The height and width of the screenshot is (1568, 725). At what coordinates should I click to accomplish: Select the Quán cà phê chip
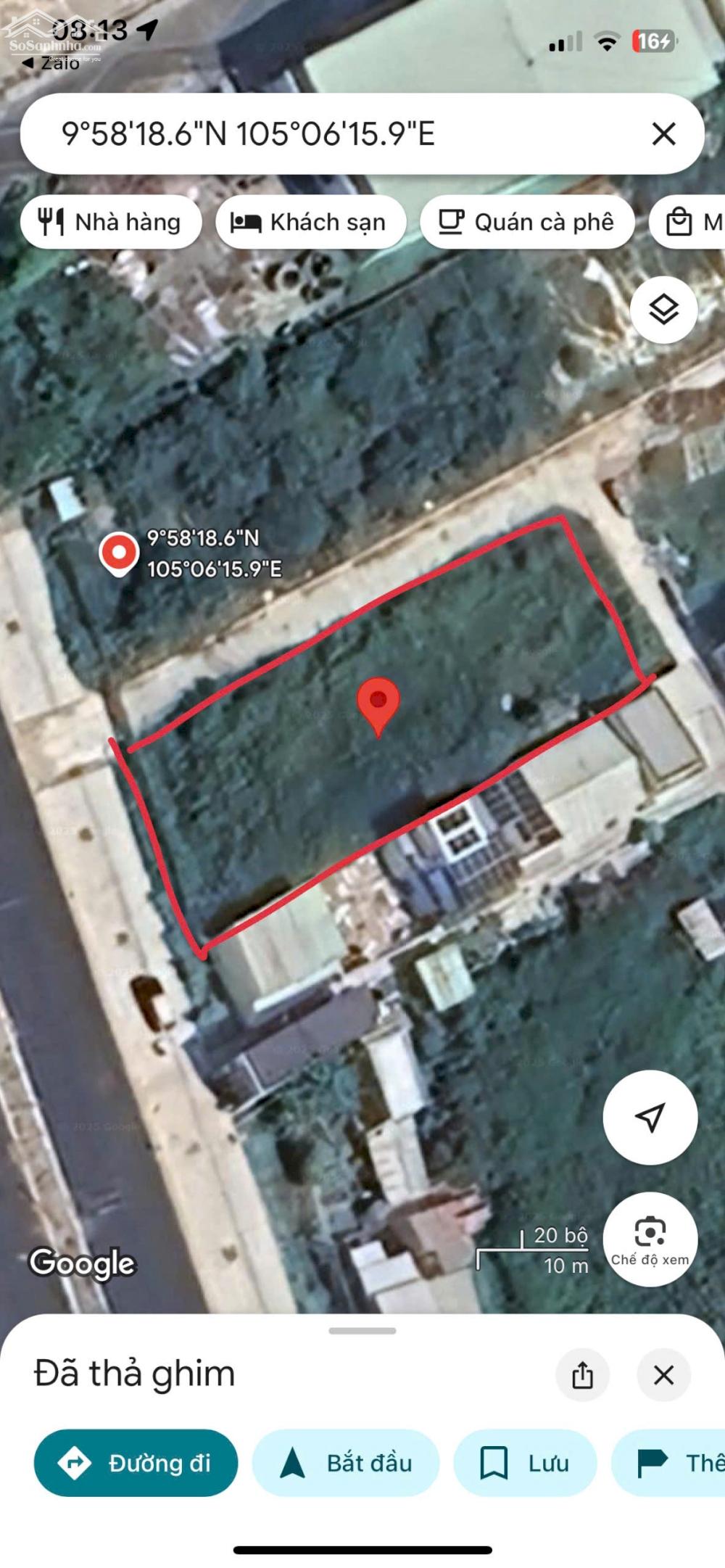pos(527,222)
